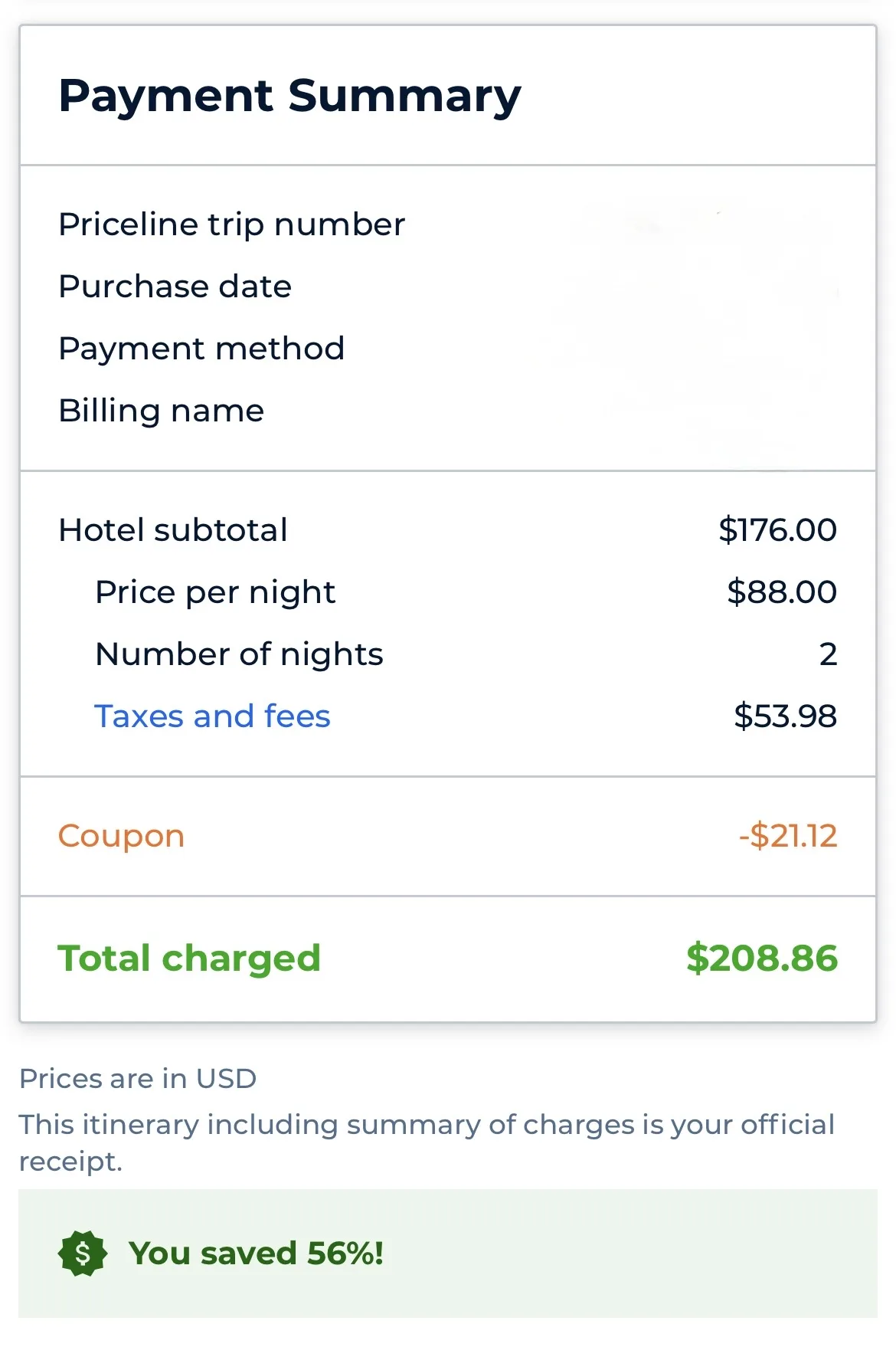Screen dimensions: 896x1347
Task: Click the Taxes and fees amount $53.98
Action: (x=786, y=715)
